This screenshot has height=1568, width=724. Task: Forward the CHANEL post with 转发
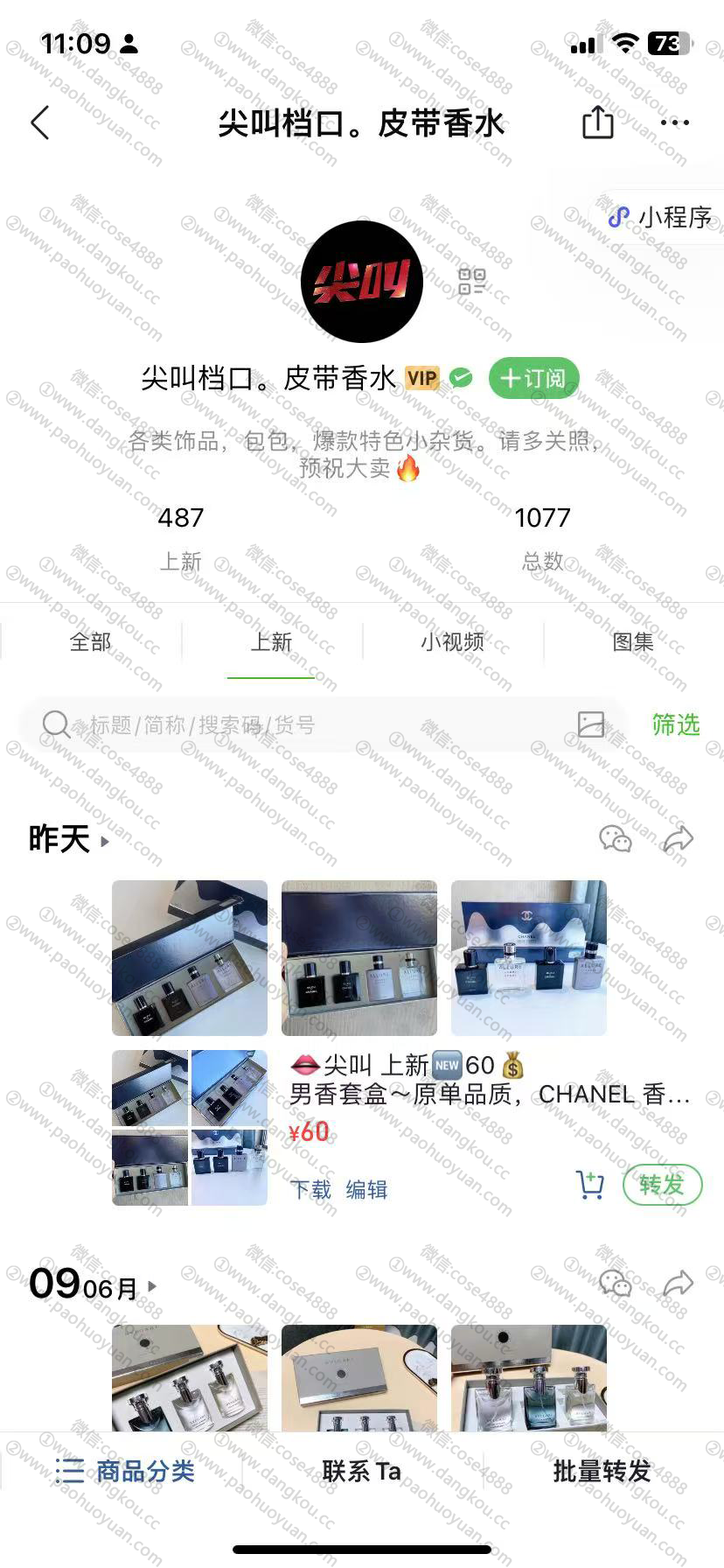point(662,1185)
